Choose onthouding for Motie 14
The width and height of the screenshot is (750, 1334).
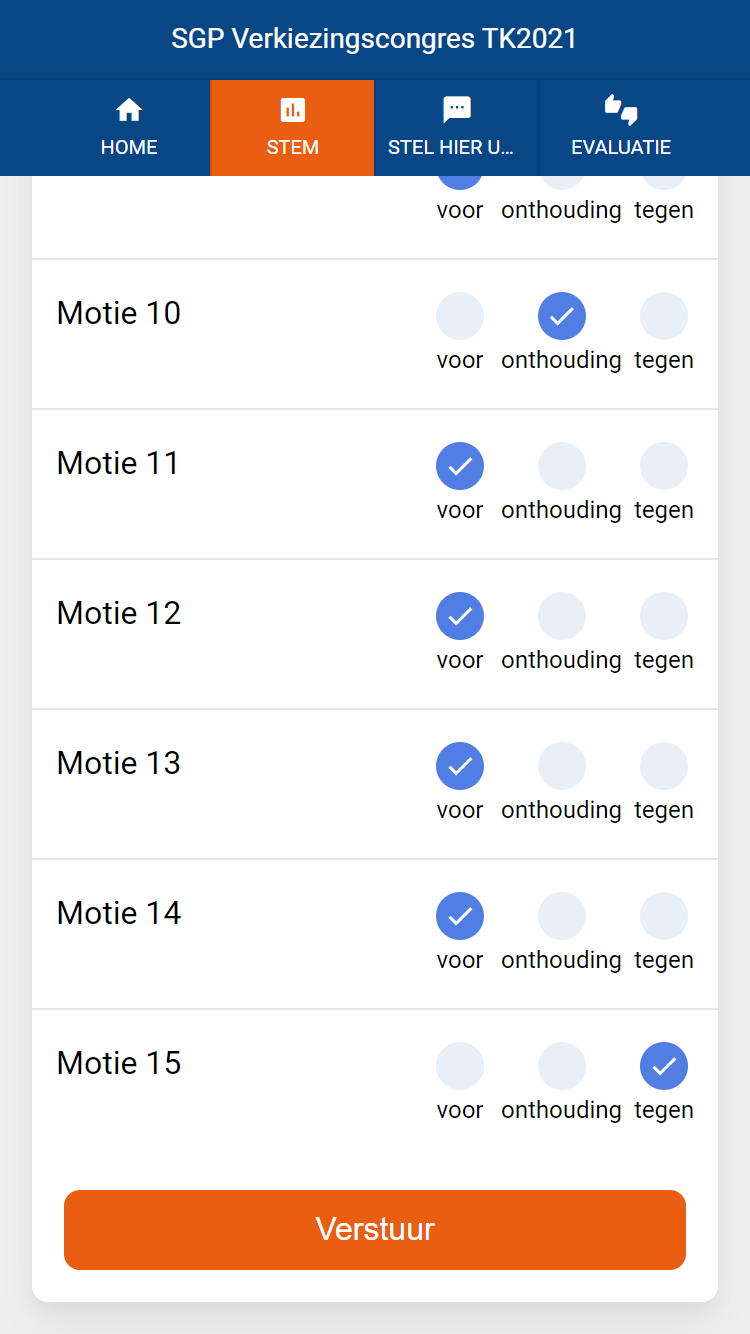pos(562,917)
